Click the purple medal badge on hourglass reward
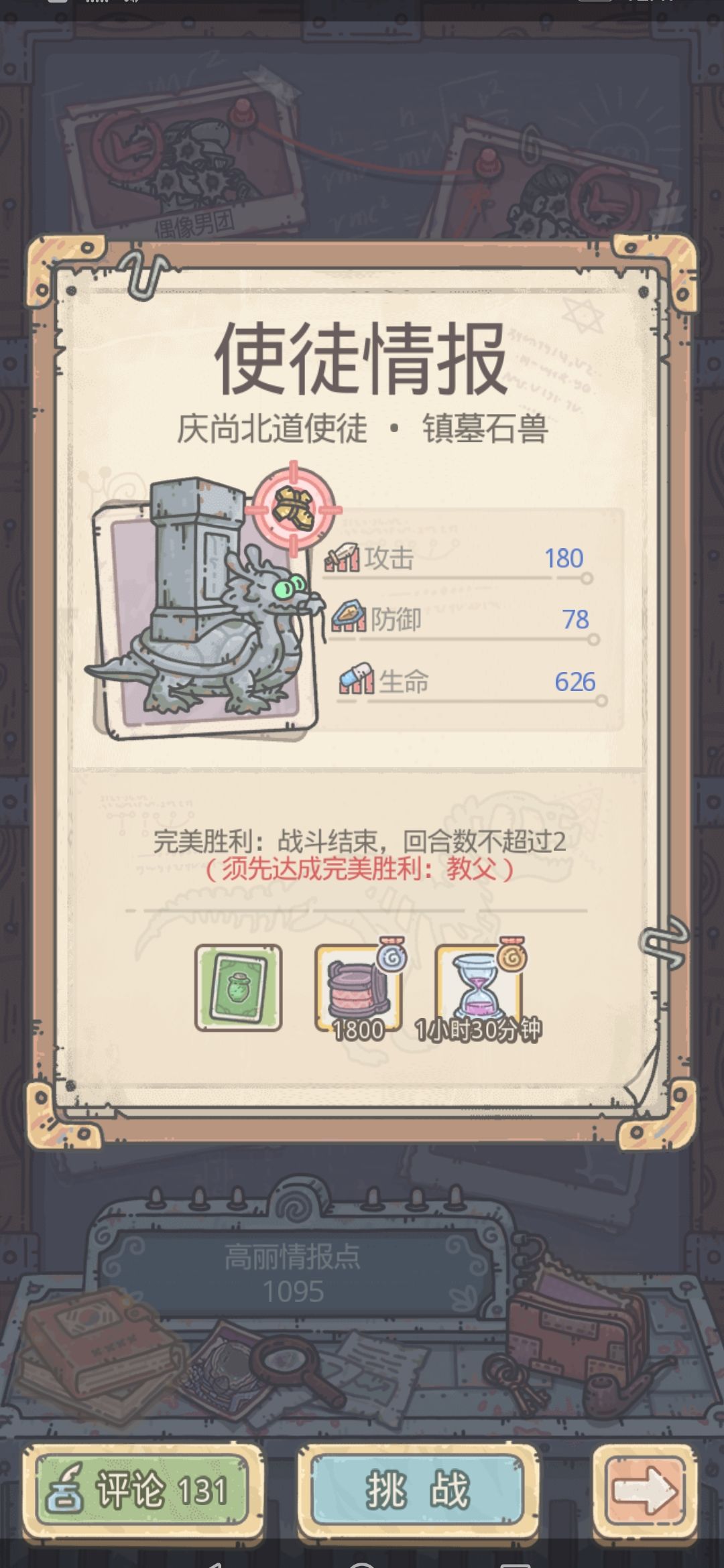 click(514, 960)
